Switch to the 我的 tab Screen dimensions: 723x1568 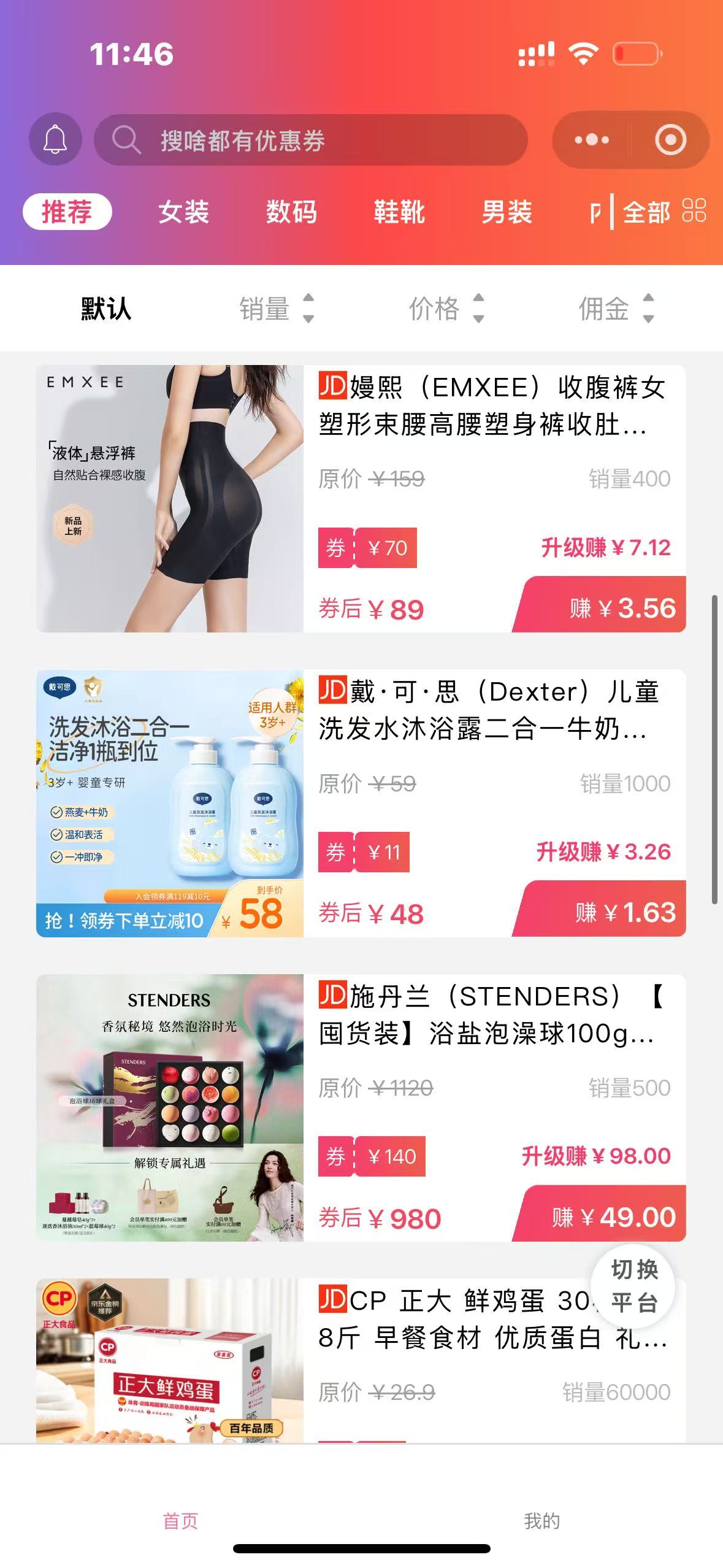[x=541, y=1520]
